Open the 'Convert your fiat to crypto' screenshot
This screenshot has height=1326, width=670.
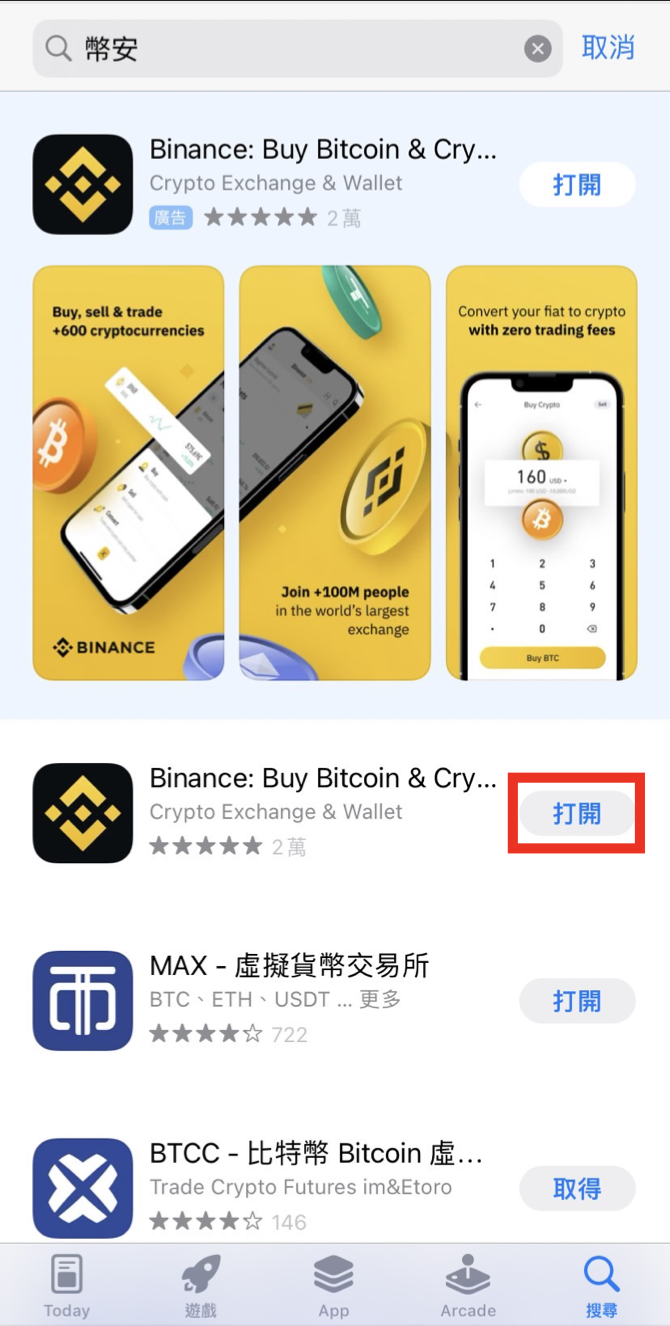(x=541, y=472)
